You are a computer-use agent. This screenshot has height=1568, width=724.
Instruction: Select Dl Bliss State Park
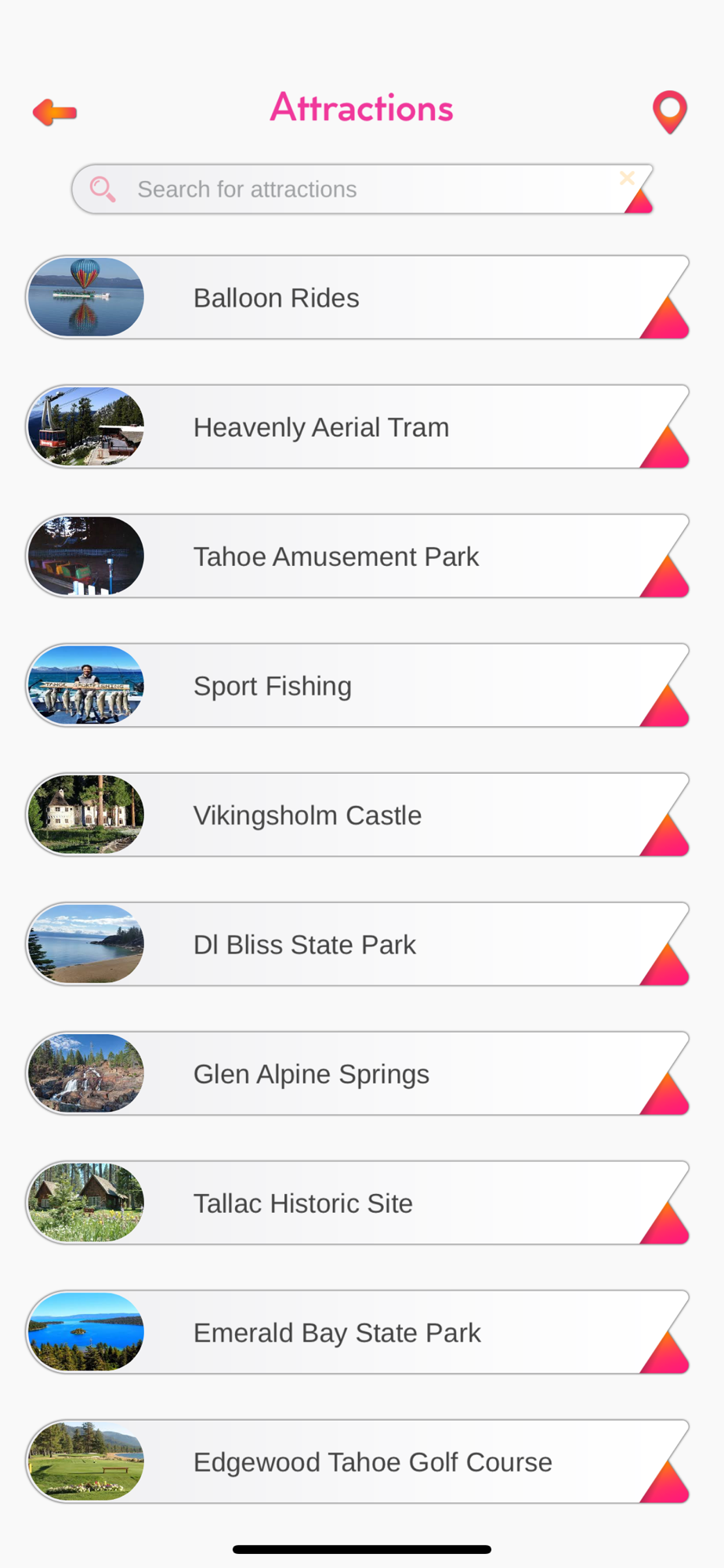357,944
